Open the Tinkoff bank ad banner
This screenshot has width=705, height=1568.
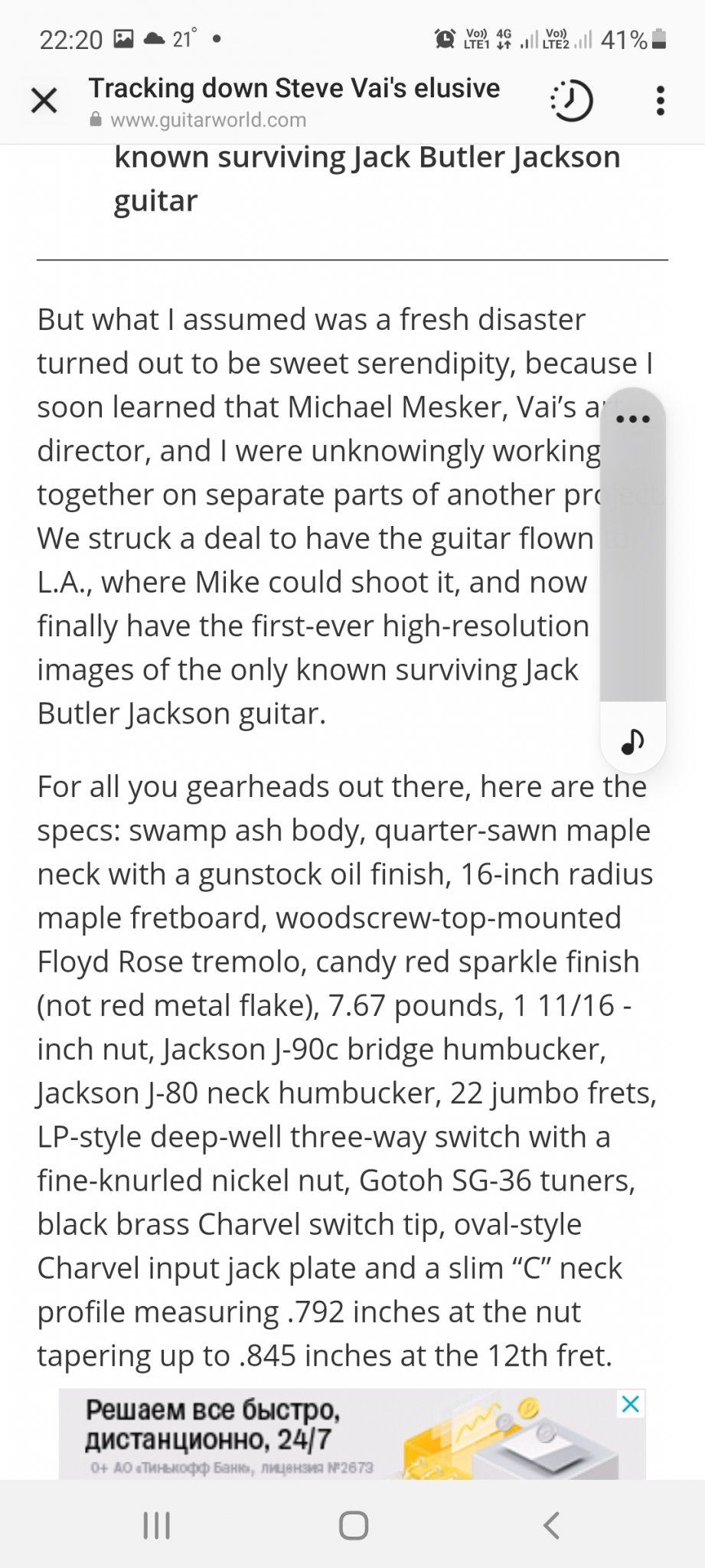coord(352,1435)
